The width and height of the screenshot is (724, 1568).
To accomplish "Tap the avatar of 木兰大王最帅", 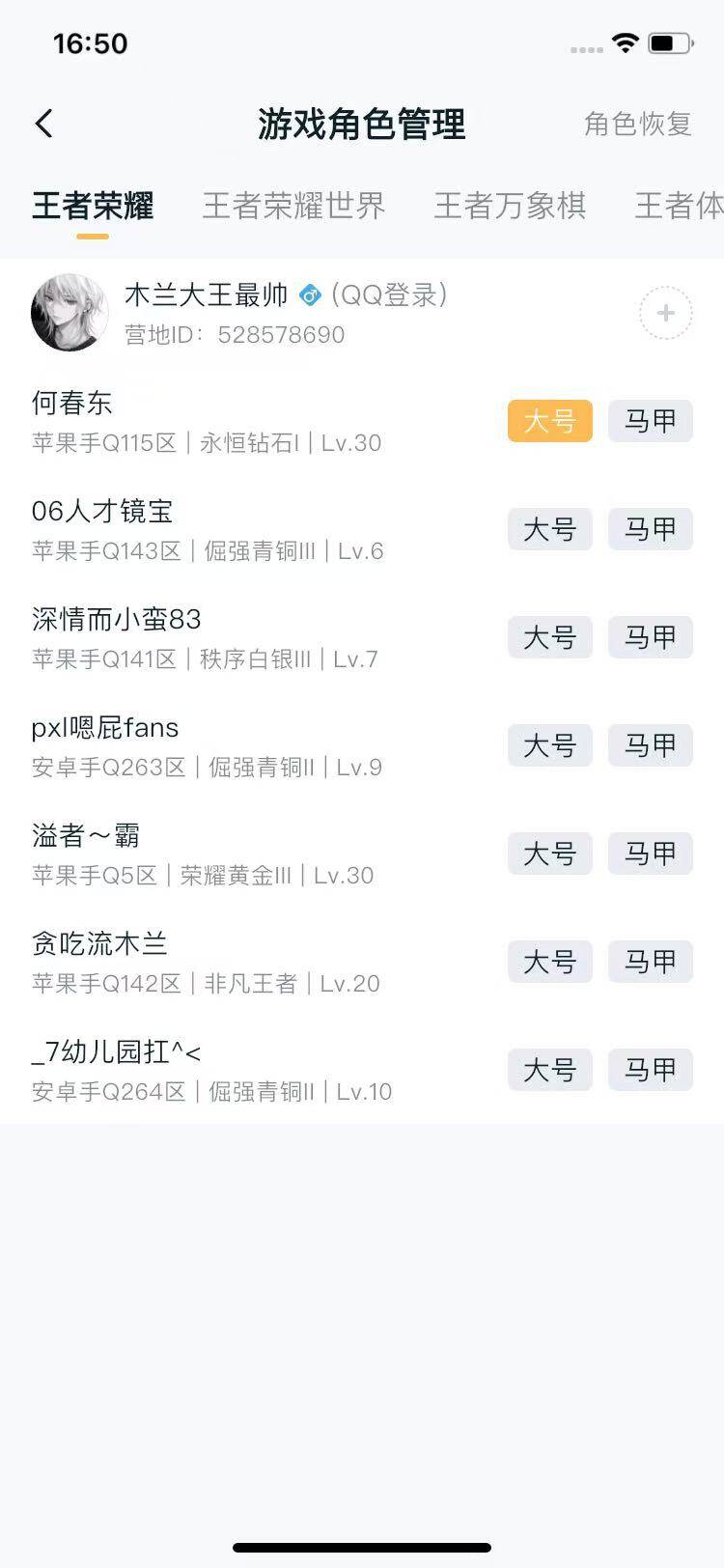I will [69, 313].
